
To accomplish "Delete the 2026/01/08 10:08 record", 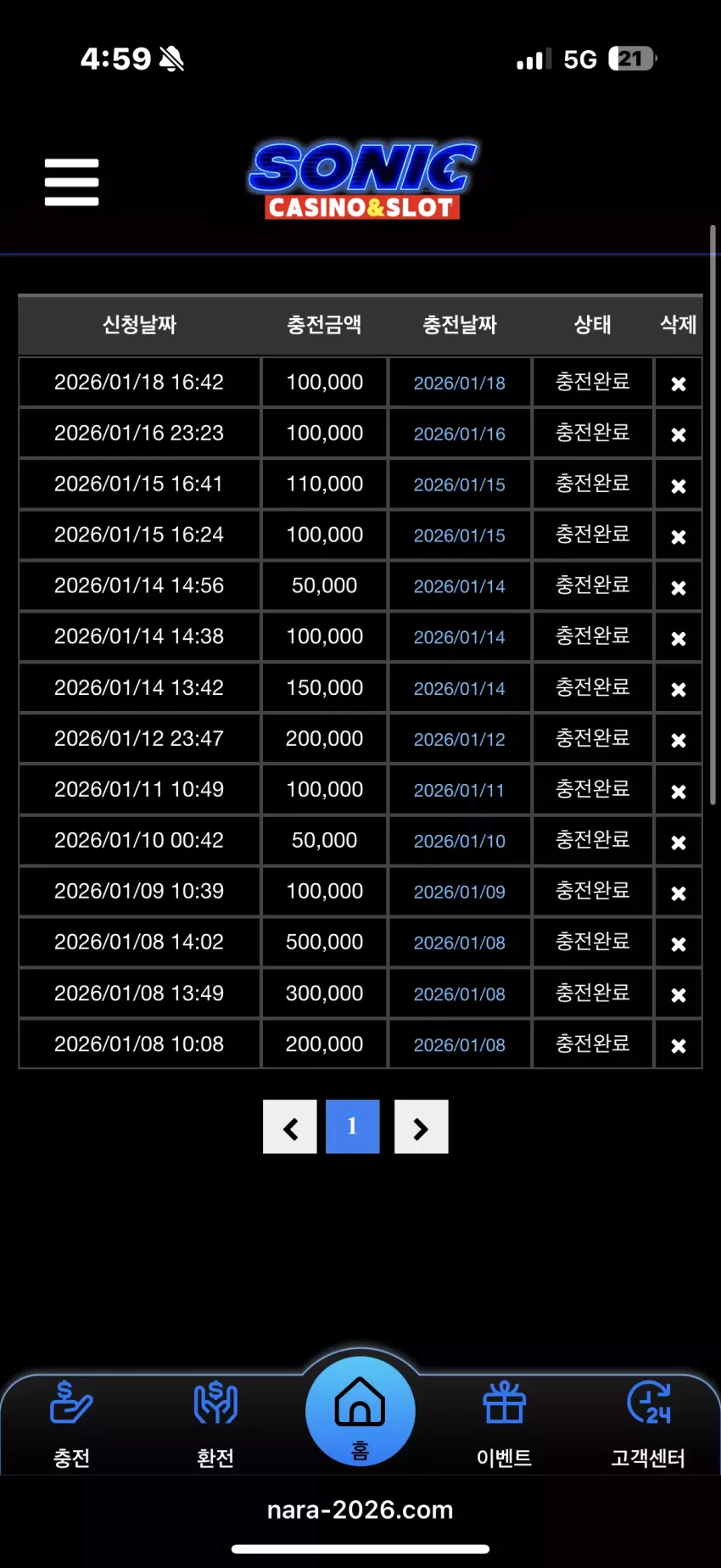I will (x=679, y=1045).
